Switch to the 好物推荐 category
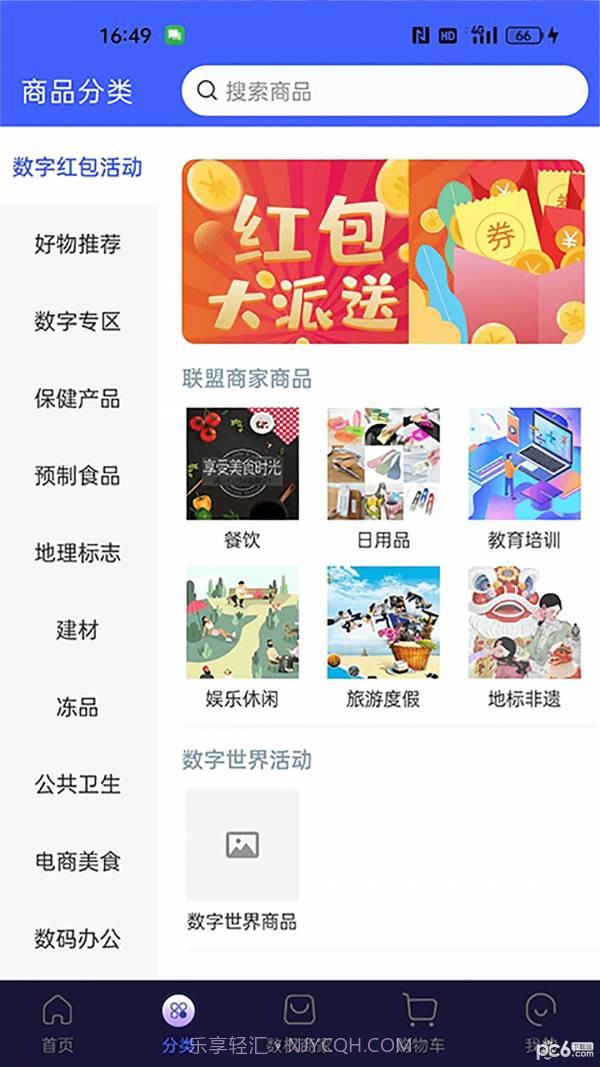600x1067 pixels. coord(78,244)
